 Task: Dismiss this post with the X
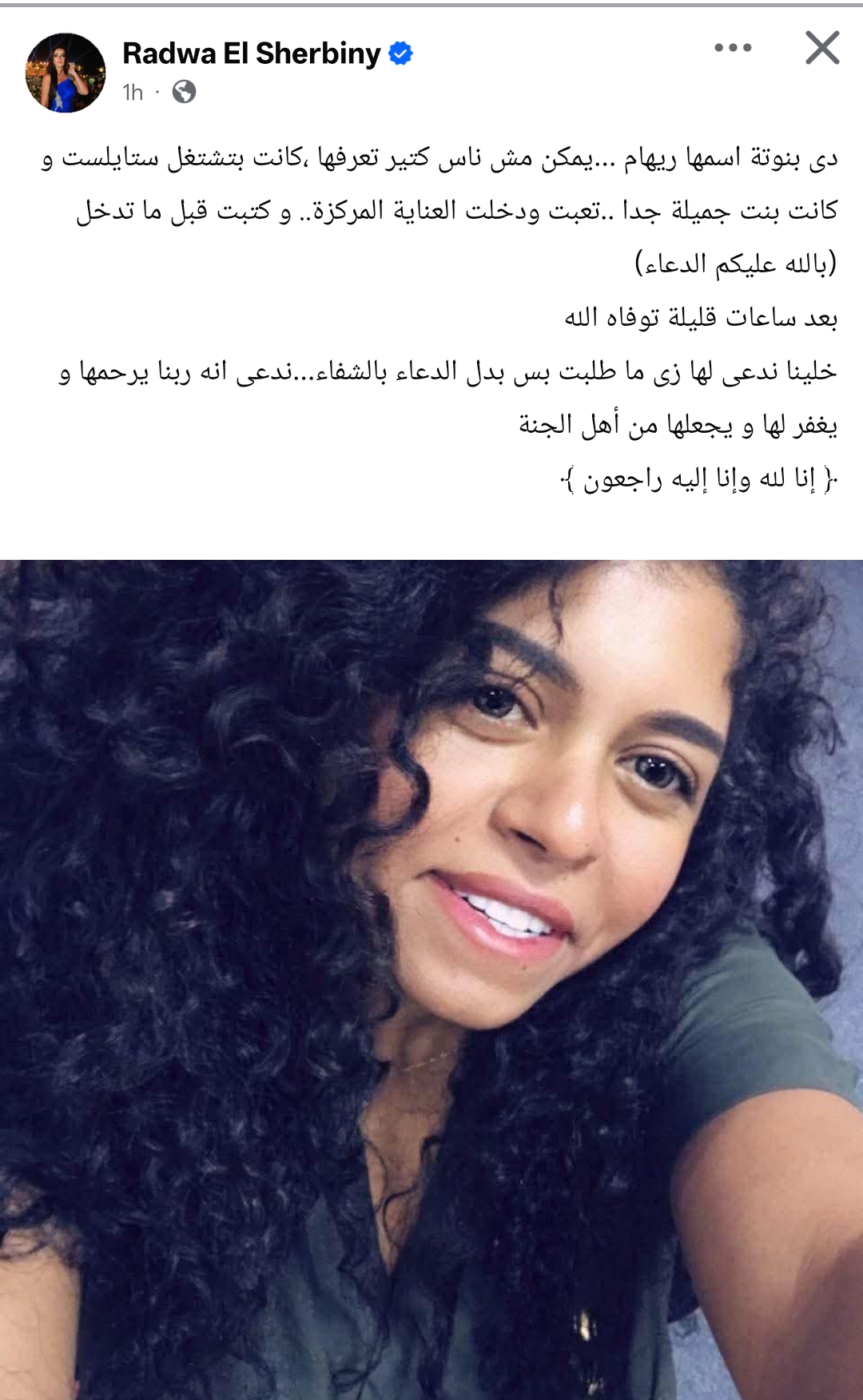click(x=822, y=48)
